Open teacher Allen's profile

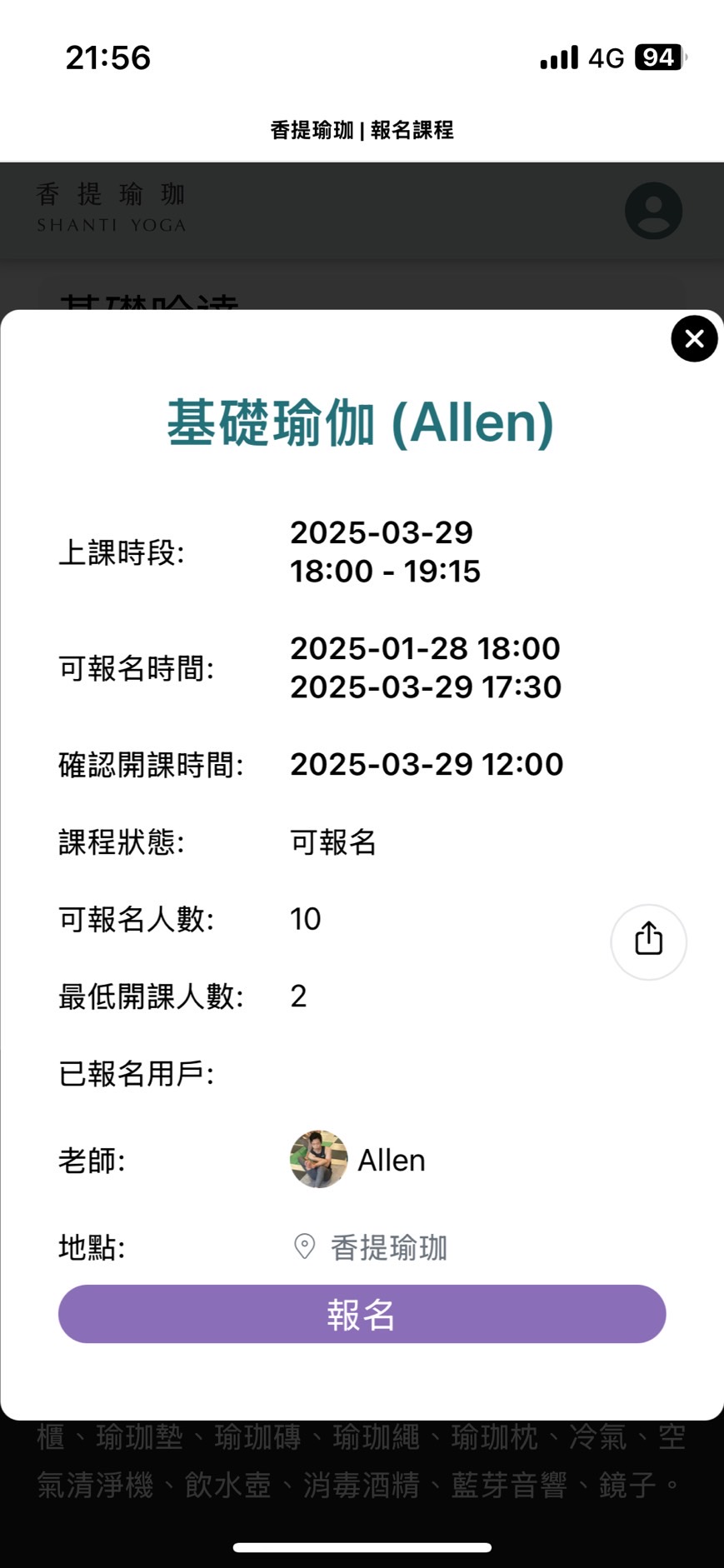[358, 1159]
